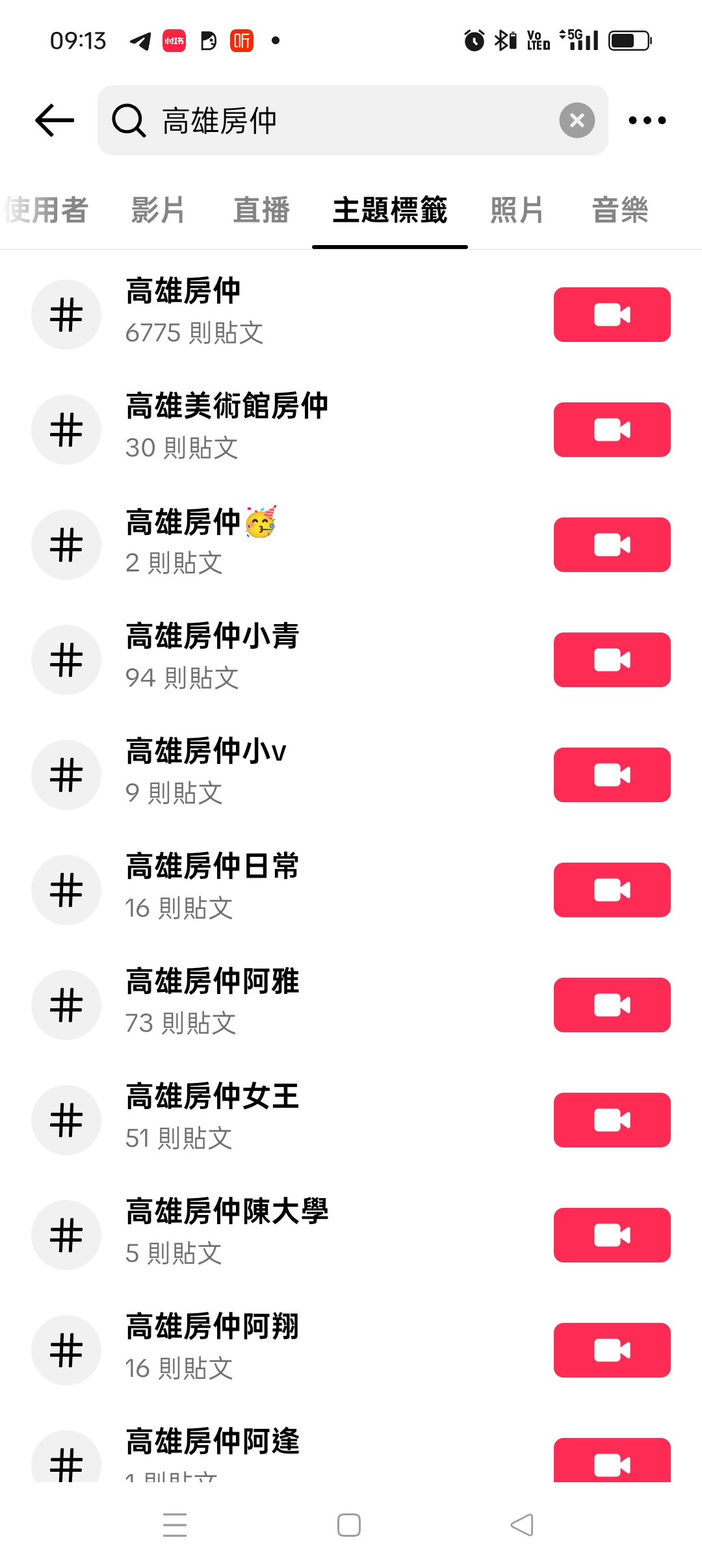Open hashtag 高雄房仲阿雅
Image resolution: width=702 pixels, height=1568 pixels.
tap(279, 1005)
